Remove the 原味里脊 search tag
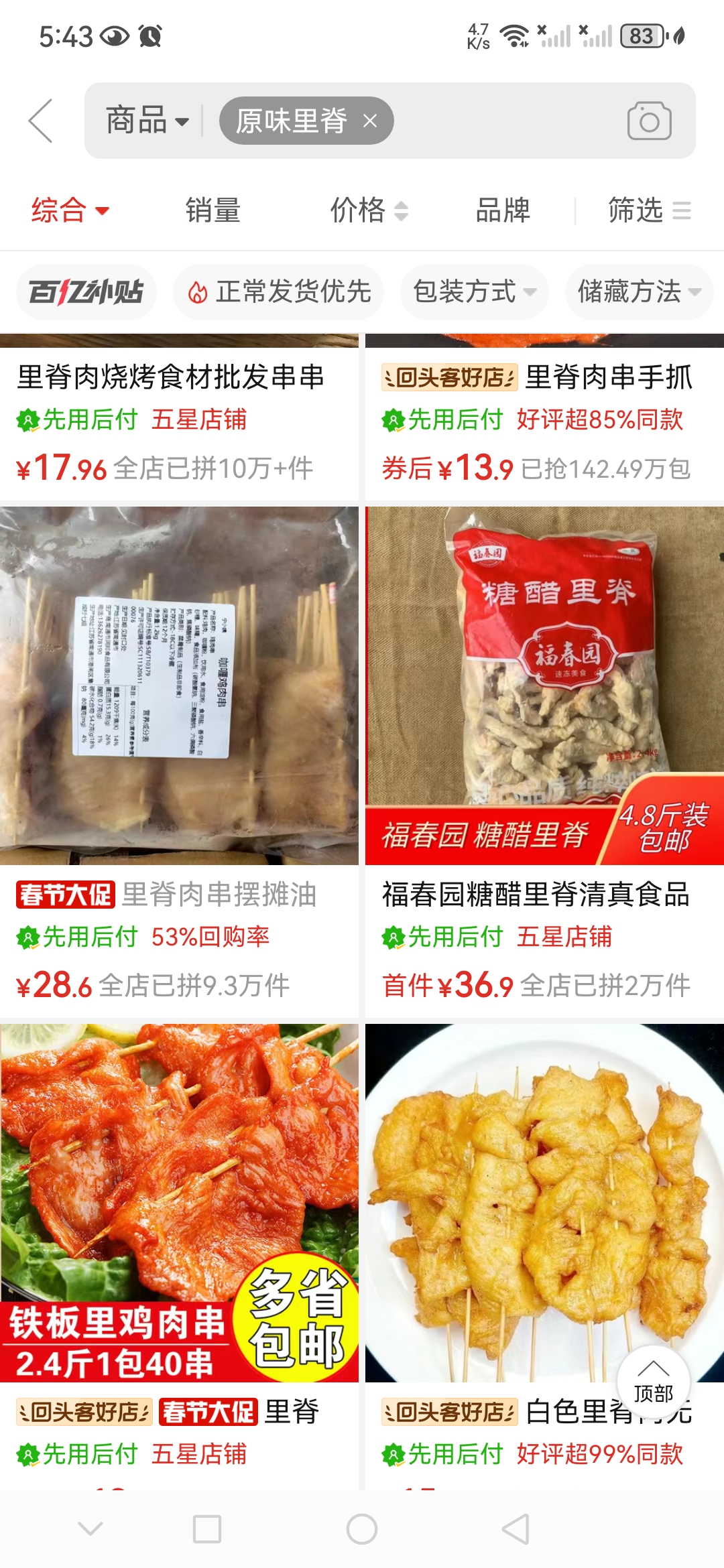The width and height of the screenshot is (724, 1568). 370,121
